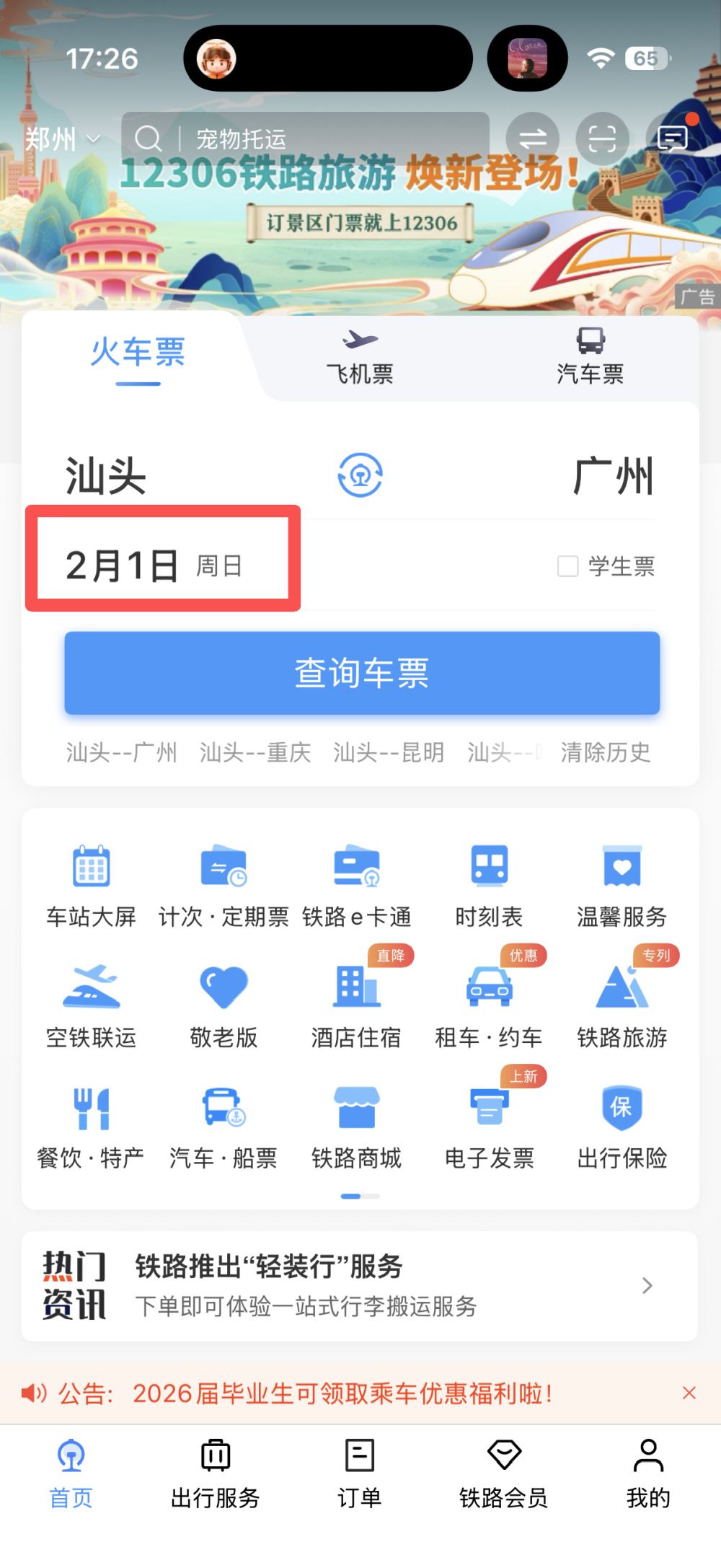This screenshot has width=721, height=1568.
Task: Tap the 查询车票 search tickets button
Action: pyautogui.click(x=360, y=672)
